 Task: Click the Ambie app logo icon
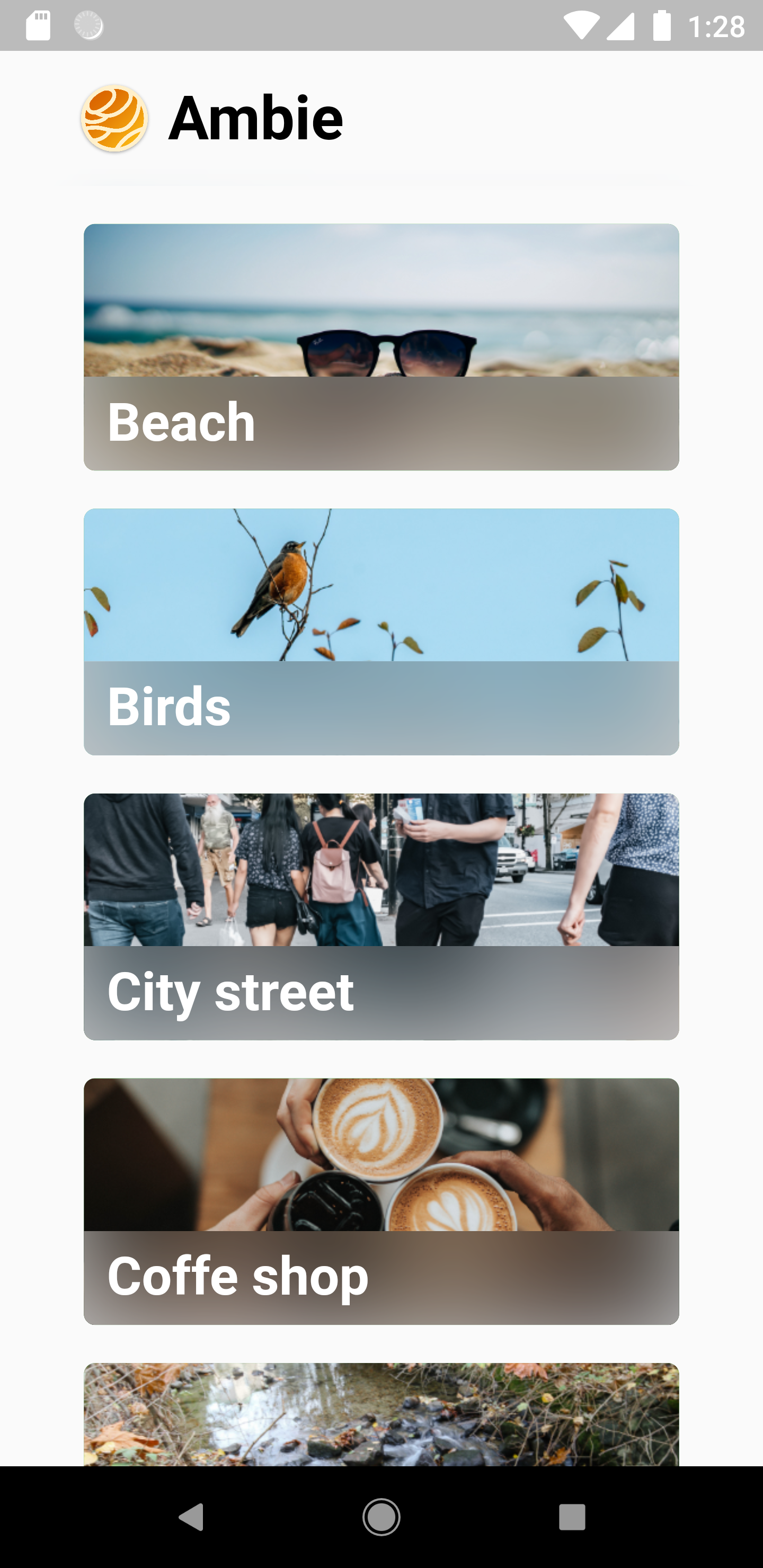(116, 118)
